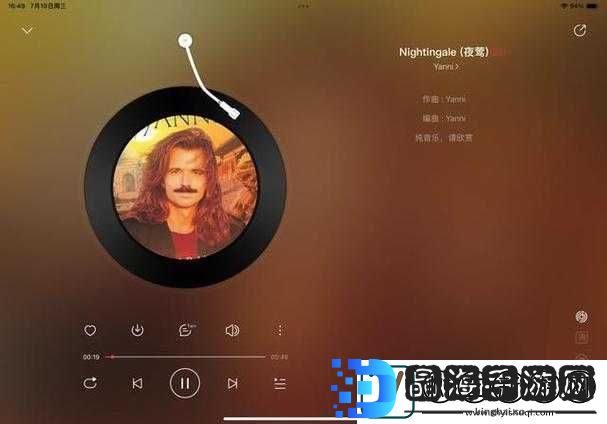Viewport: 607px width, 424px height.
Task: Change the repeat play mode
Action: click(90, 383)
